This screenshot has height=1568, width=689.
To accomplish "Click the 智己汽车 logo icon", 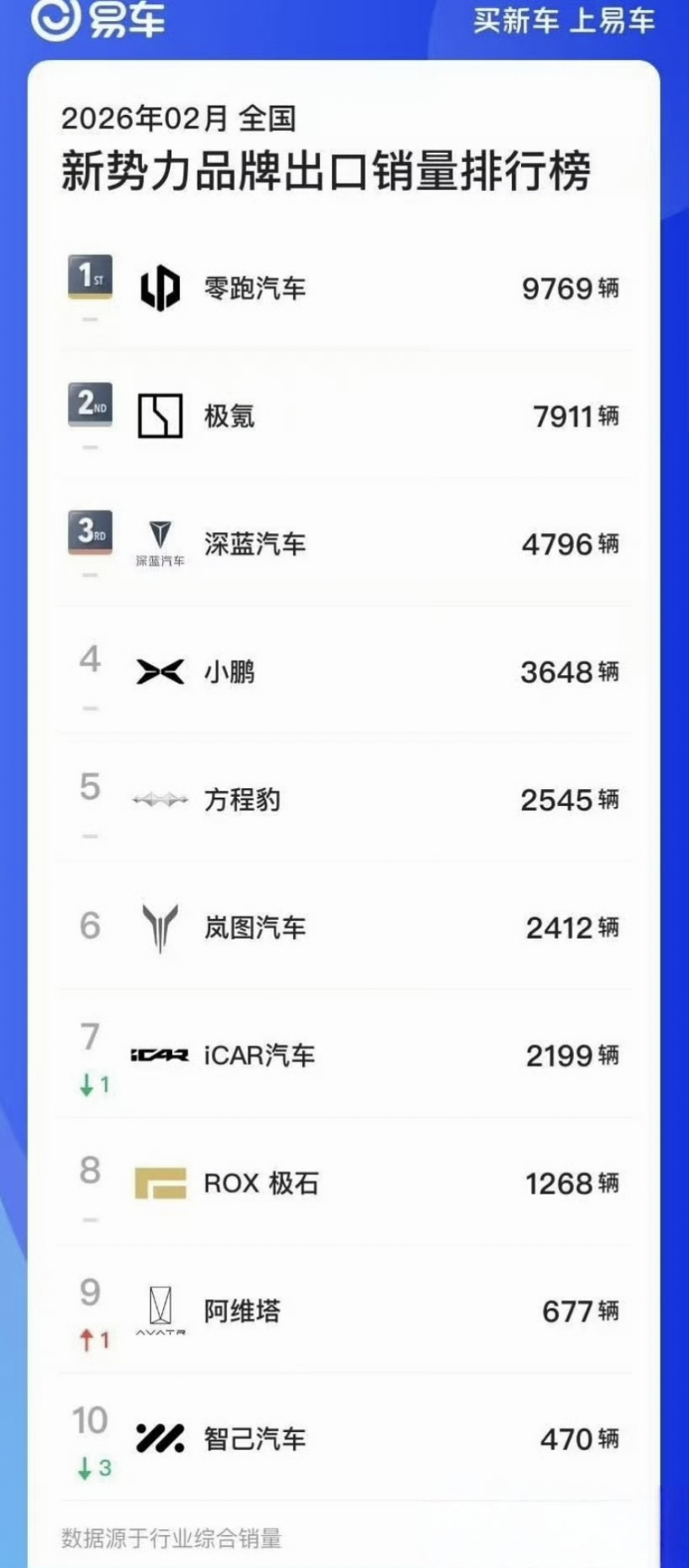I will click(159, 1437).
